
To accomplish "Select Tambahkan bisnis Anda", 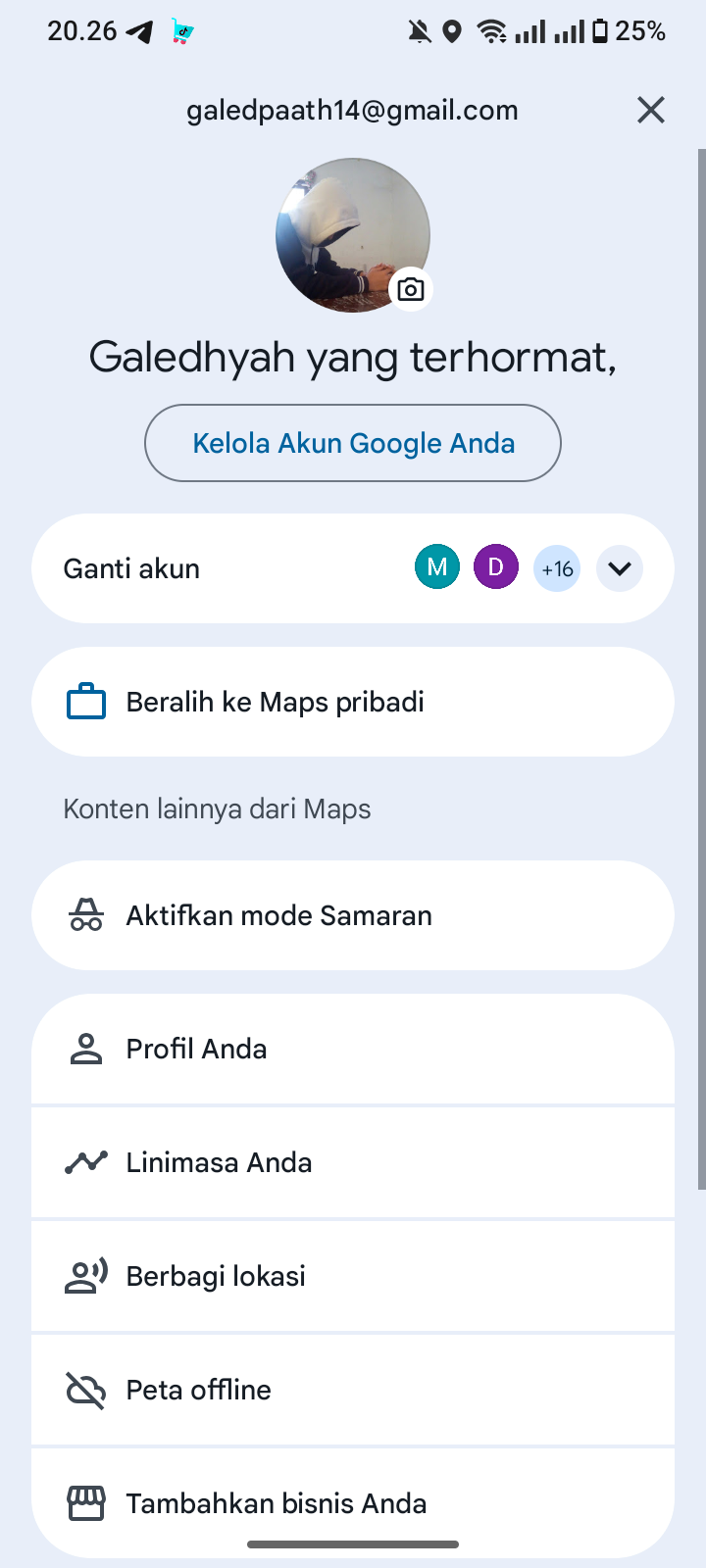I will 353,1501.
